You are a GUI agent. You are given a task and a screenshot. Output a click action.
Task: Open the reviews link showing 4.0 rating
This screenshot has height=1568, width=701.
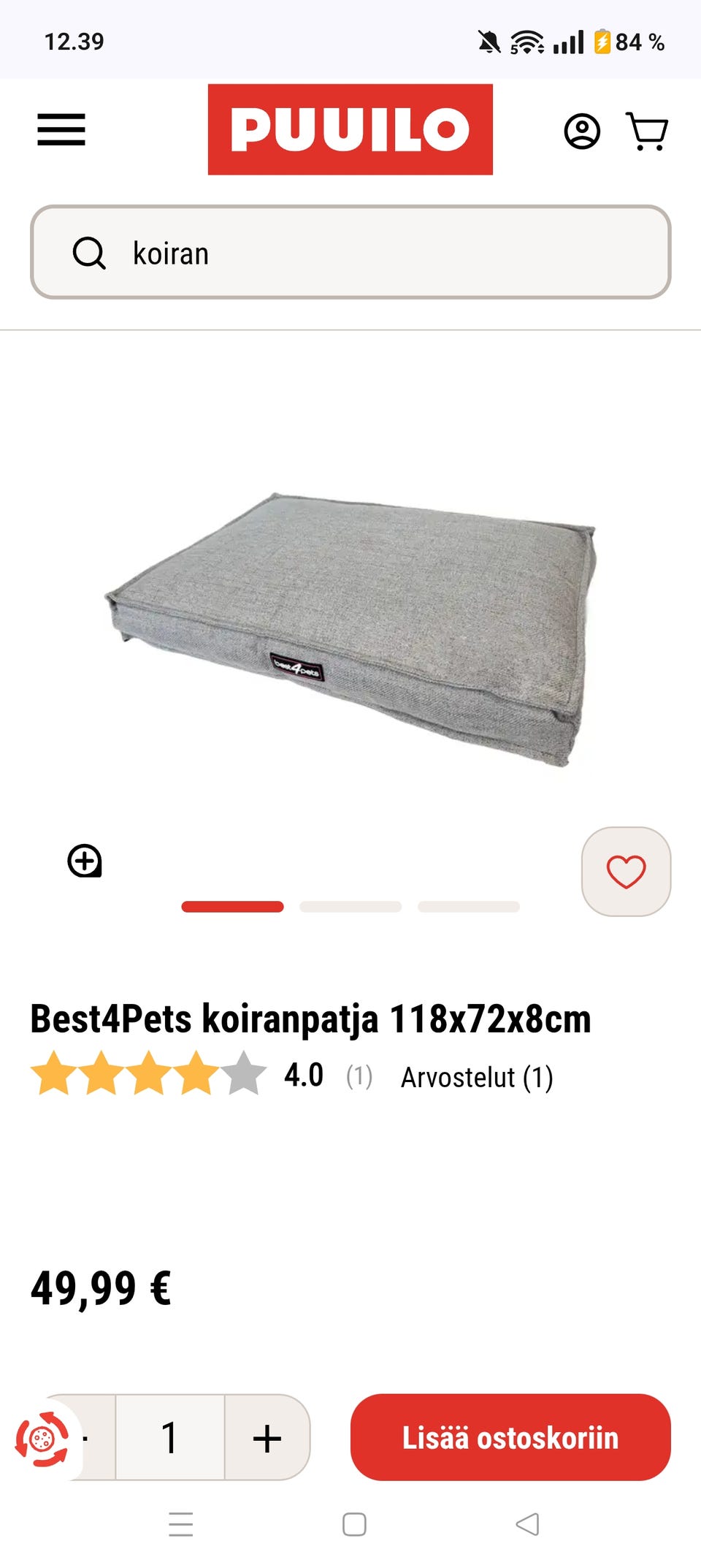302,1076
